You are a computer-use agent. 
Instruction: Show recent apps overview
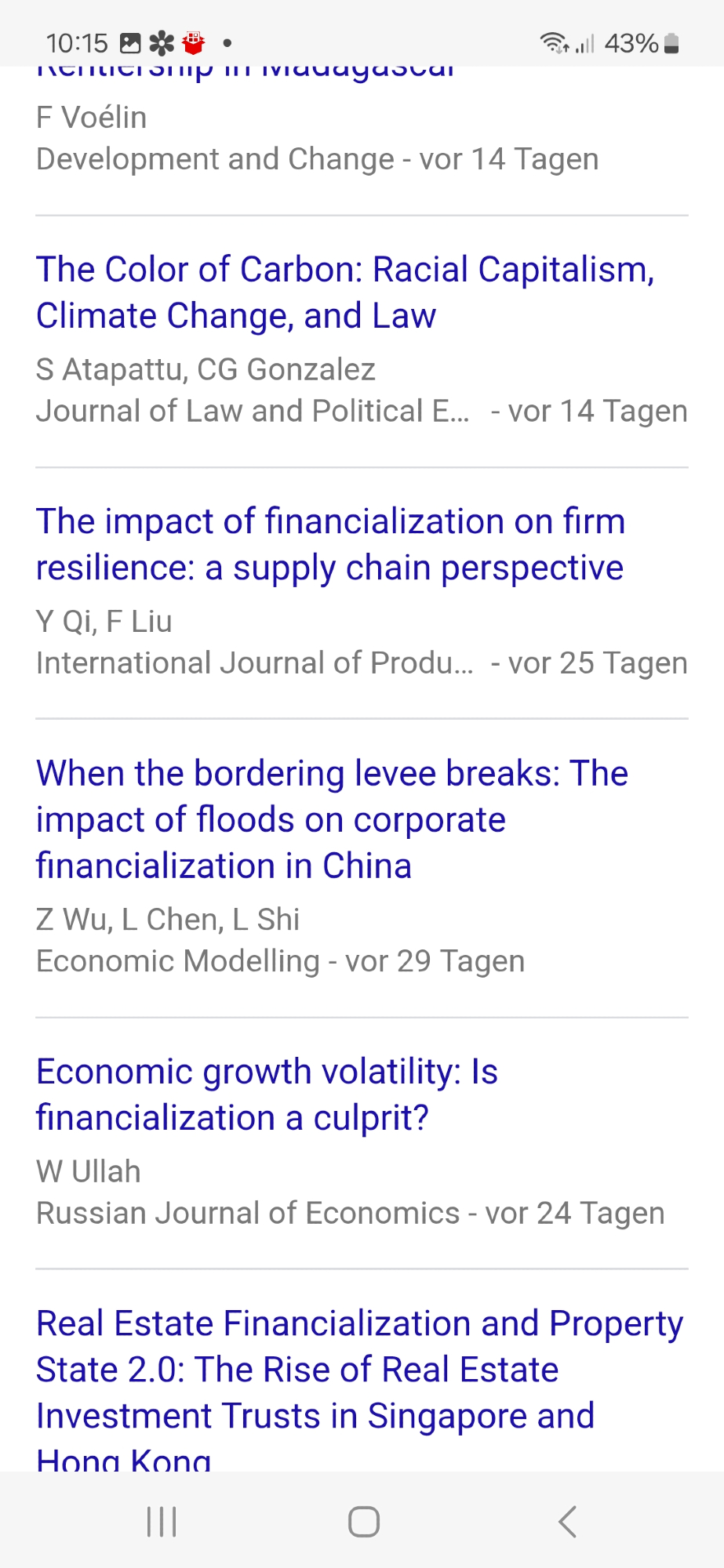click(162, 1522)
